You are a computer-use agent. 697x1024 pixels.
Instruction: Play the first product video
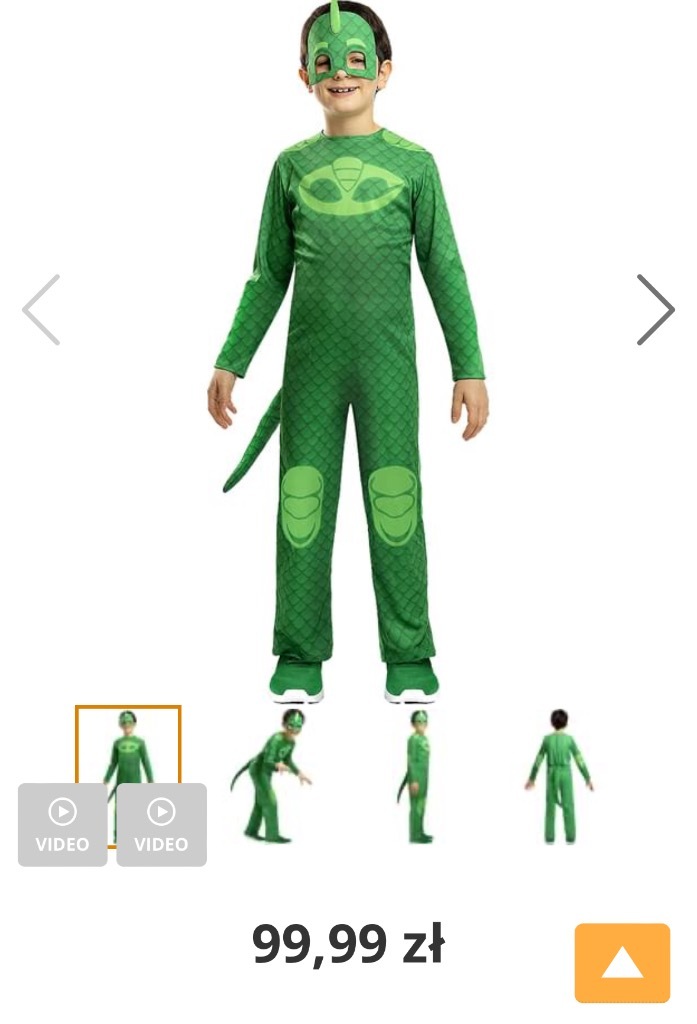click(x=62, y=824)
